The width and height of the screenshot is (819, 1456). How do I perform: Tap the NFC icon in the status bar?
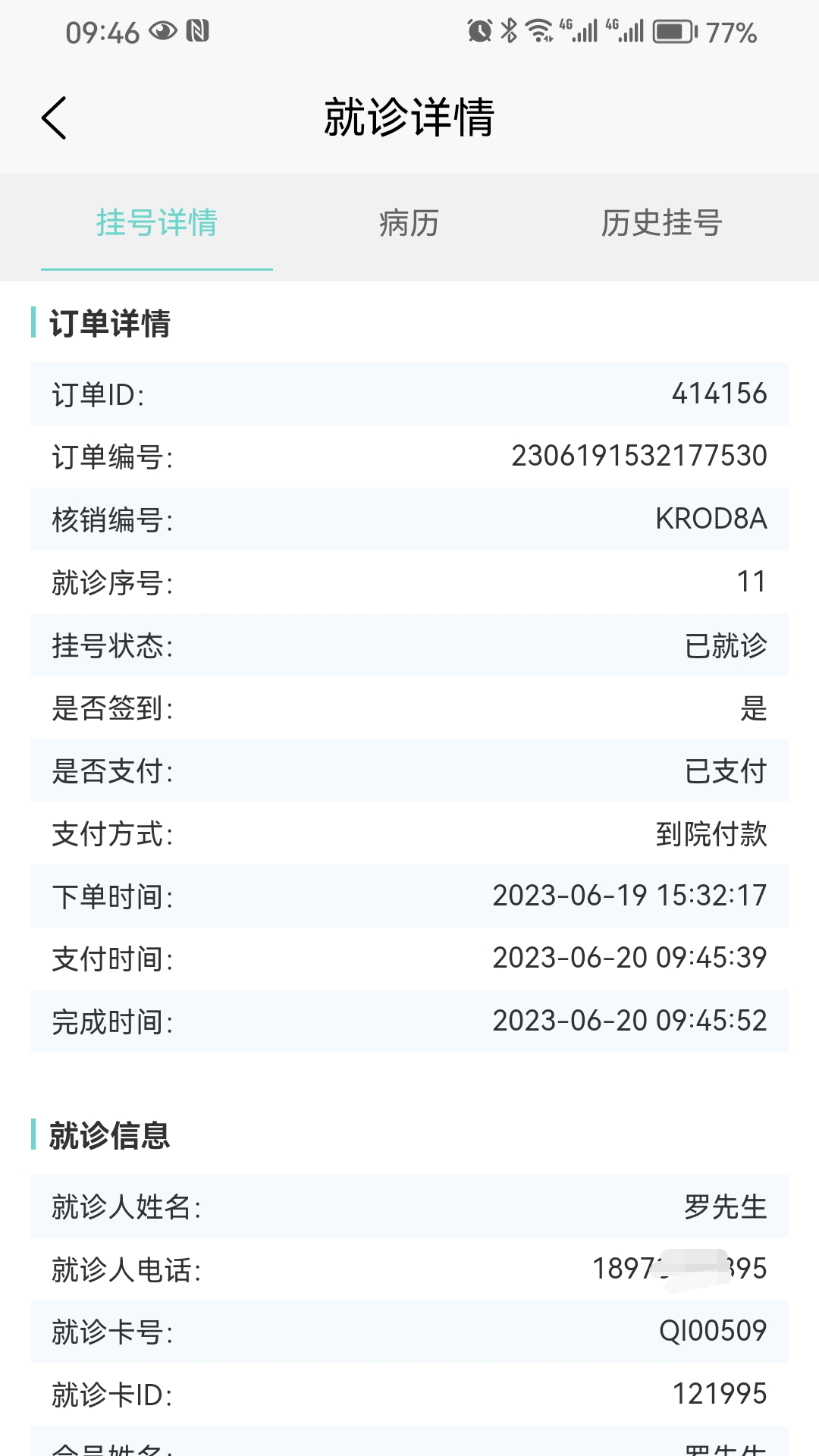click(x=199, y=30)
